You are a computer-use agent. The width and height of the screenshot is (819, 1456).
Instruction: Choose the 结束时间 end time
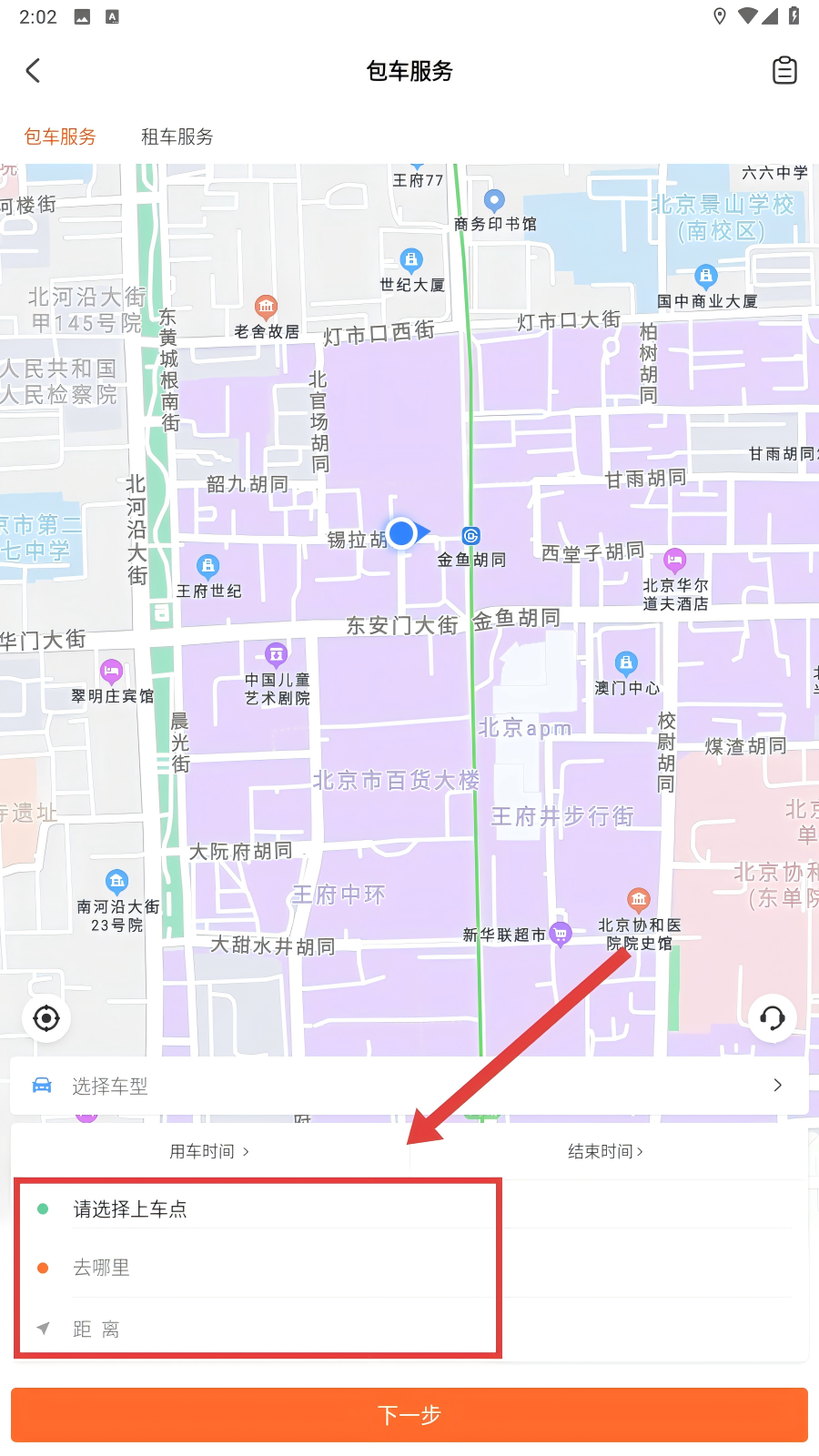(x=605, y=1152)
